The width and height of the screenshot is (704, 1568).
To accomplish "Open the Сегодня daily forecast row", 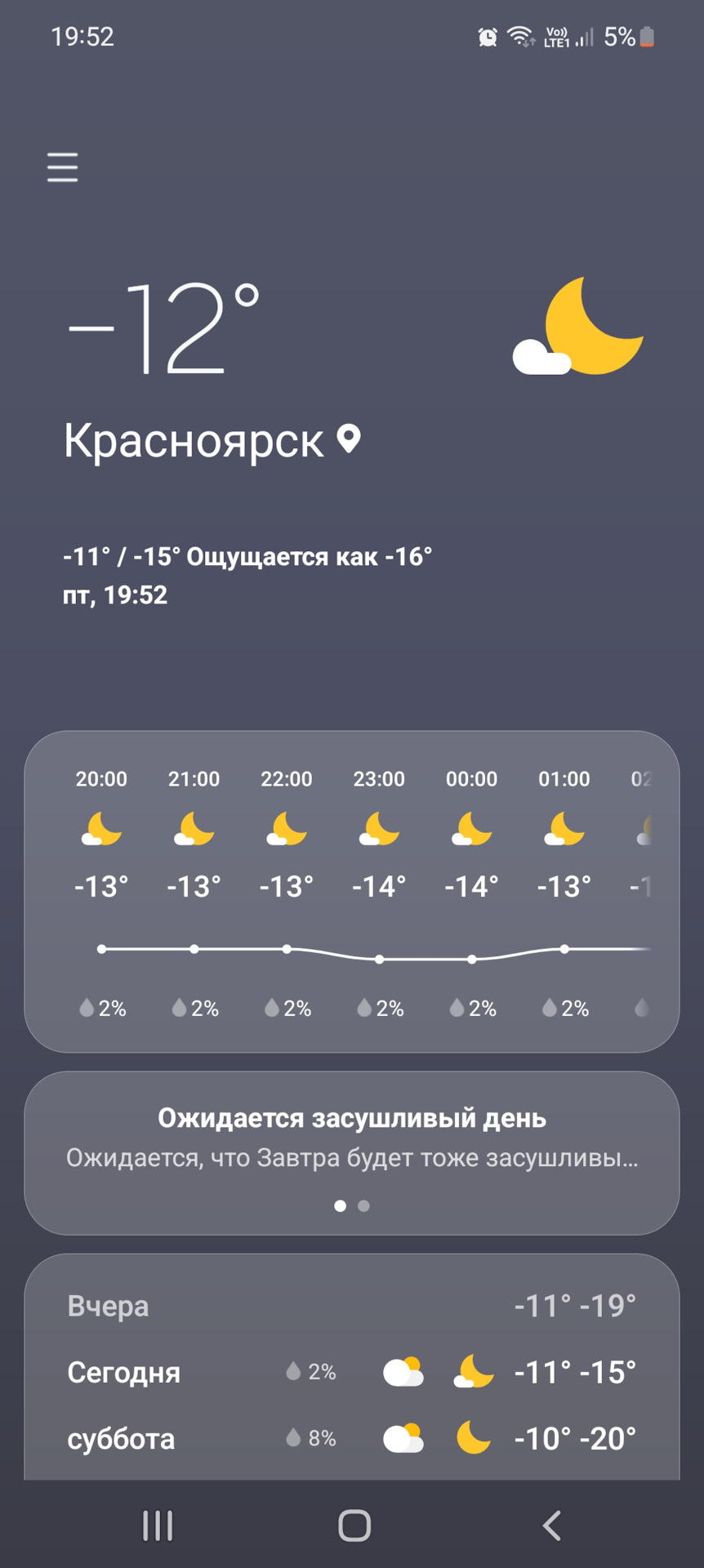I will 351,1372.
